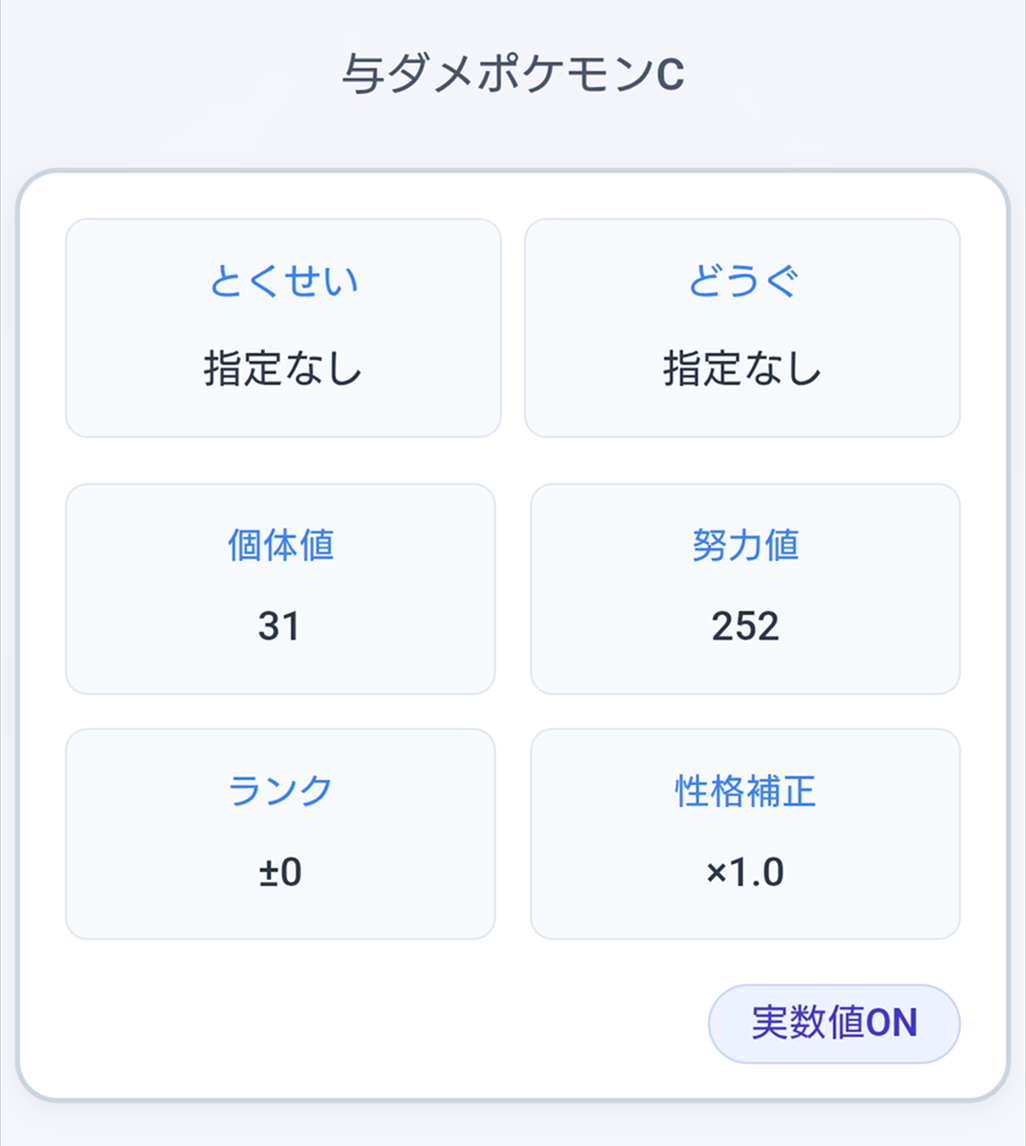This screenshot has width=1026, height=1146.
Task: Edit the 努力値 value of 252
Action: tap(743, 588)
